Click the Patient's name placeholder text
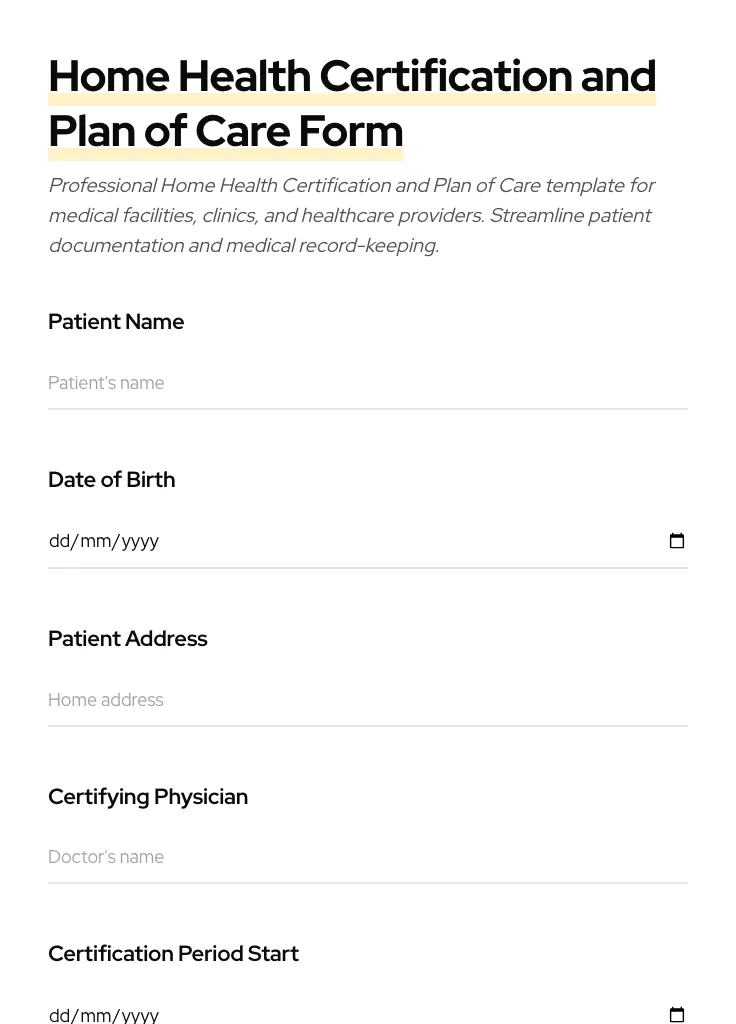Viewport: 736px width, 1024px height. pyautogui.click(x=106, y=383)
